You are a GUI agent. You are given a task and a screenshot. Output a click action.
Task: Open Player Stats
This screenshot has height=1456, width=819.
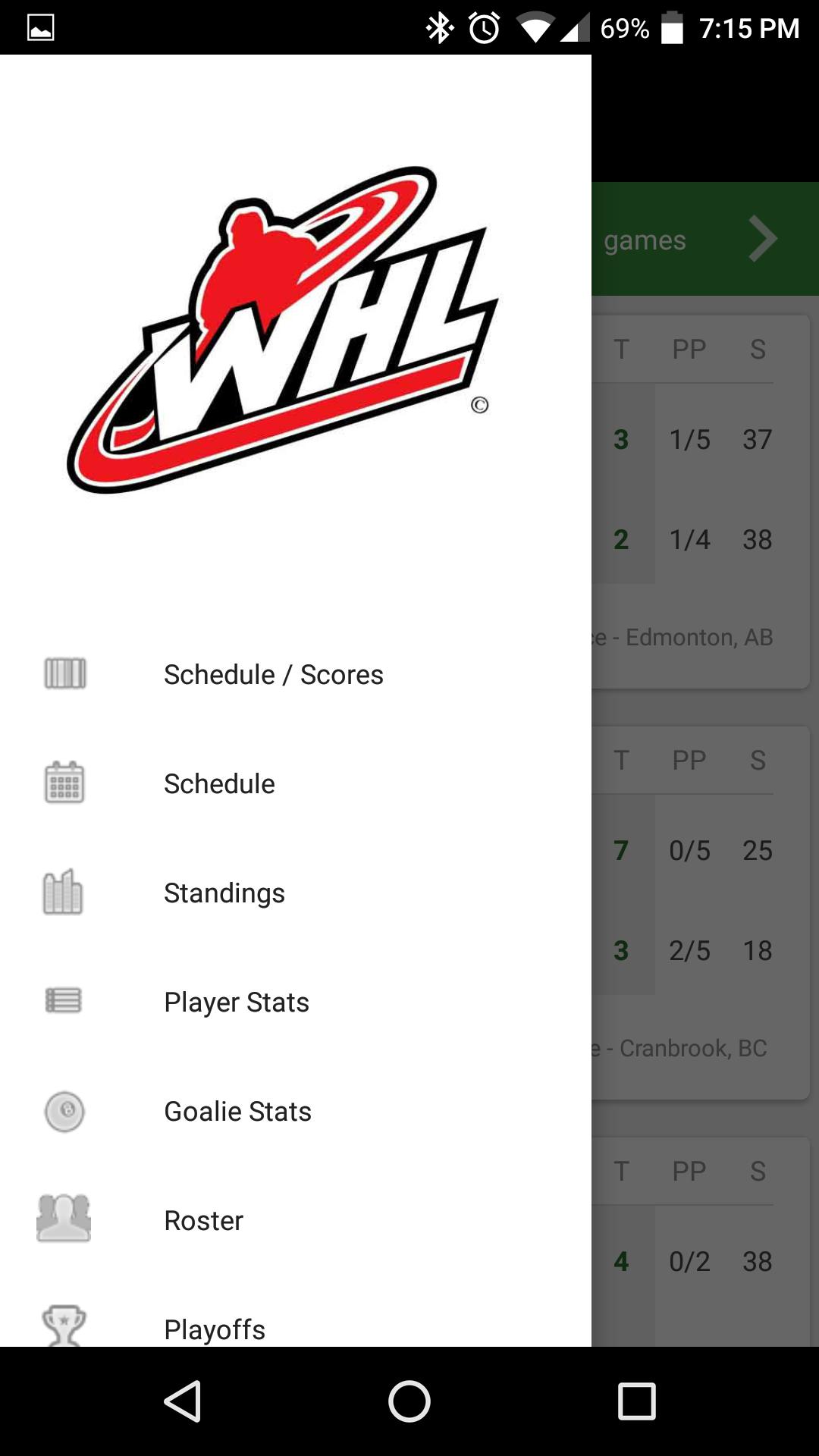pos(237,1001)
